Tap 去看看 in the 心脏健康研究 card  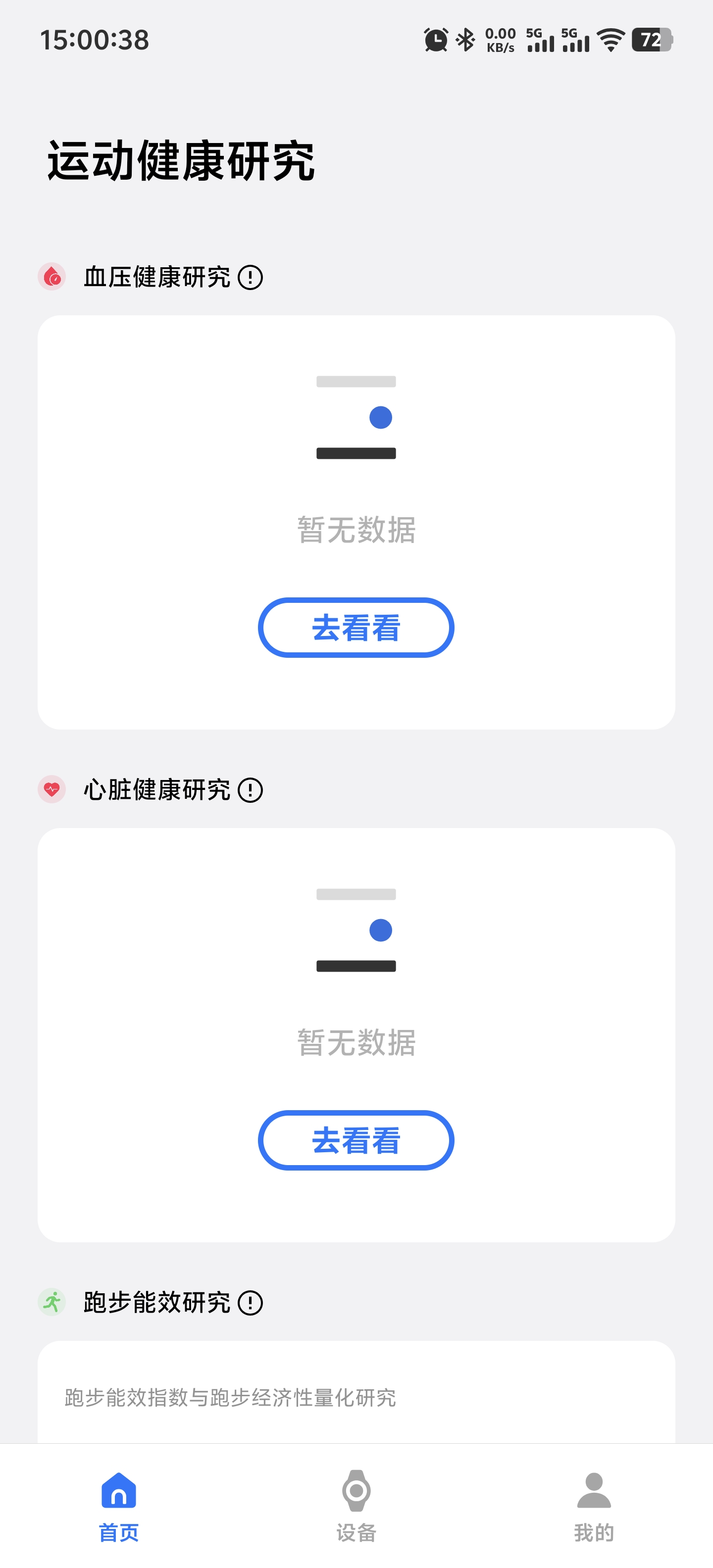[356, 1140]
